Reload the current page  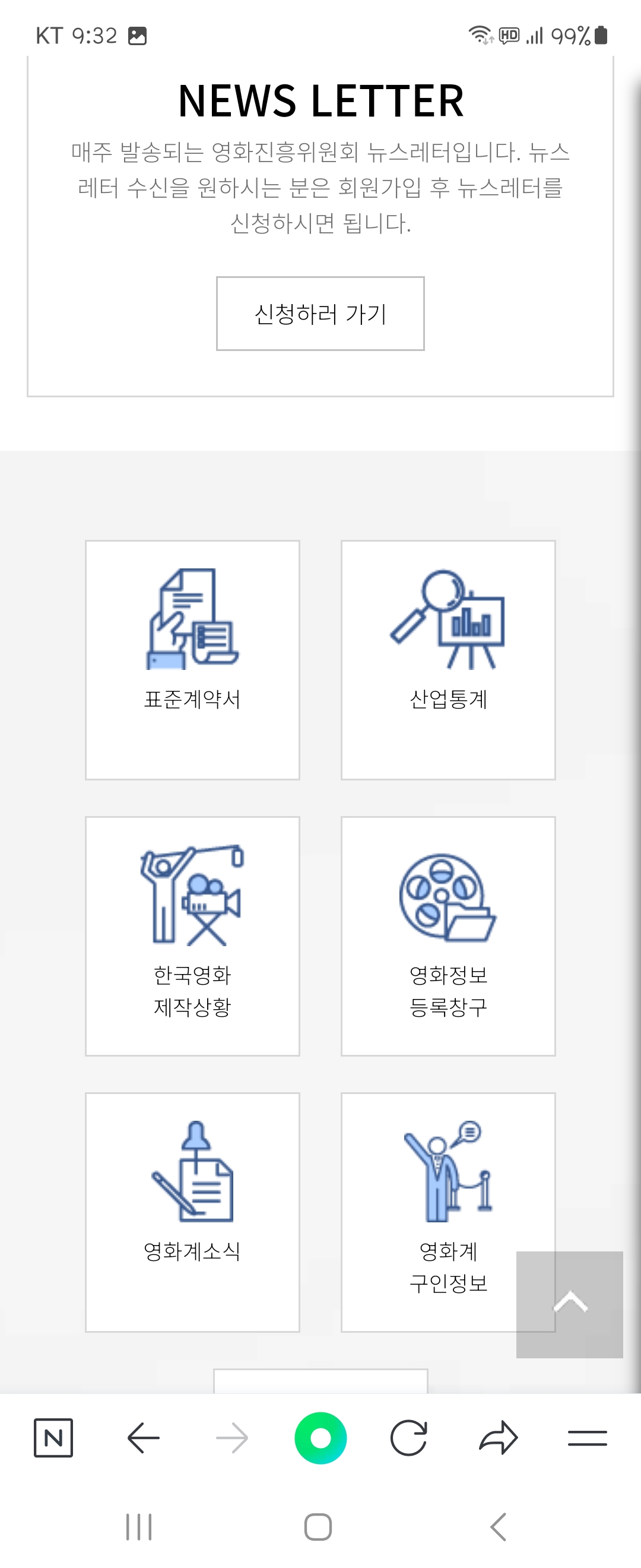click(409, 1438)
